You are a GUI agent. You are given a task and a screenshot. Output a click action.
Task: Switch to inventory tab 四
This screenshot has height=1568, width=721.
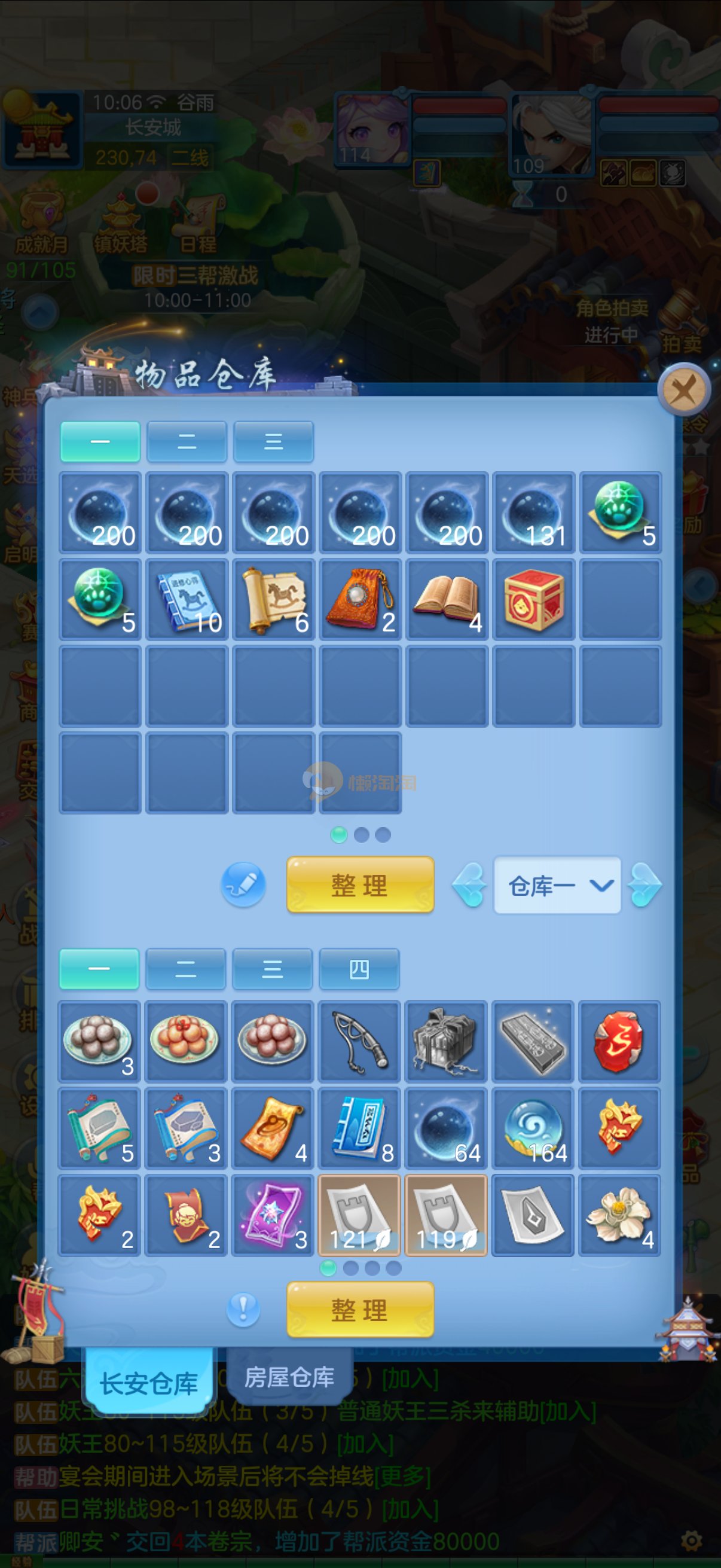pyautogui.click(x=359, y=968)
